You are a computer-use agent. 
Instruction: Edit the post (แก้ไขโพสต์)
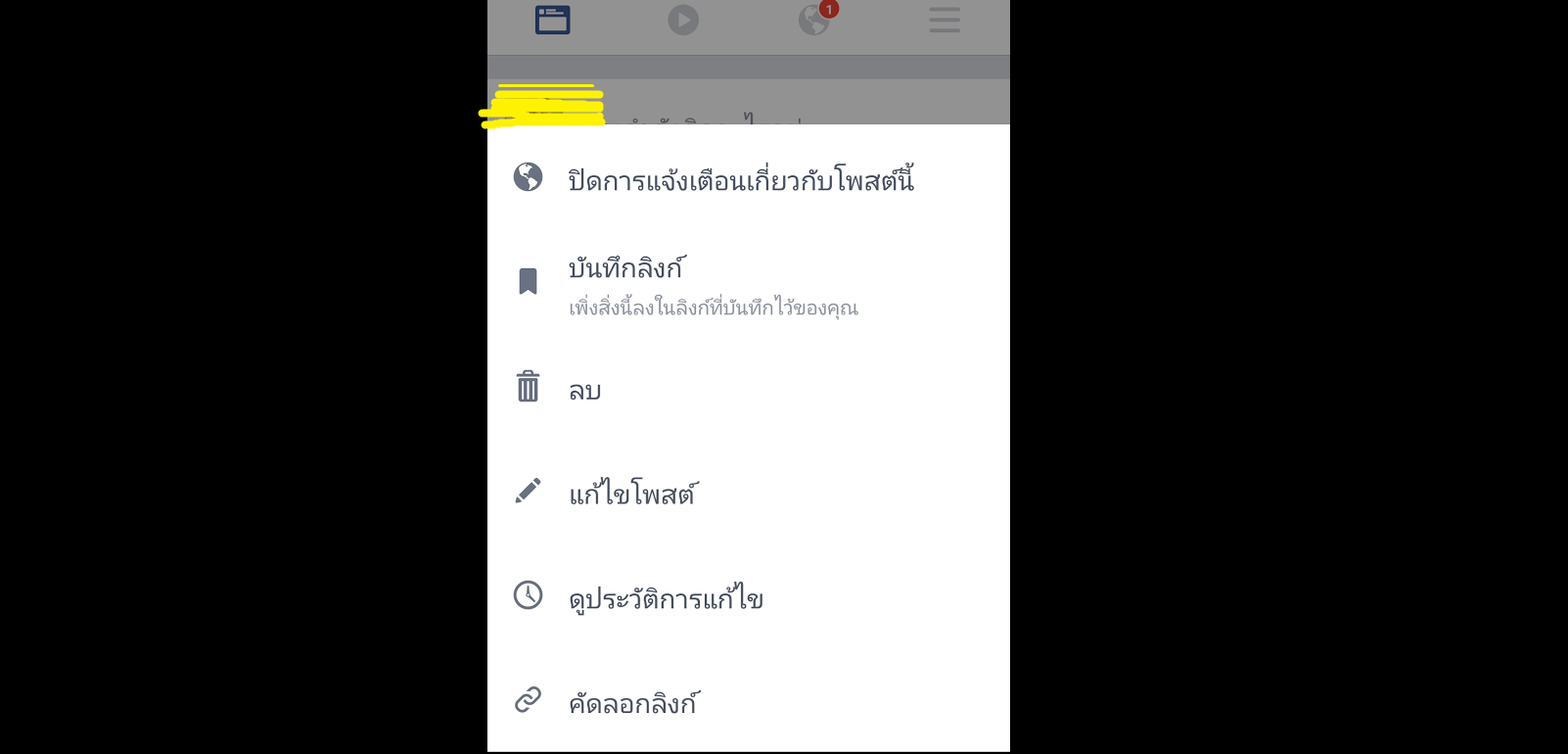coord(632,495)
